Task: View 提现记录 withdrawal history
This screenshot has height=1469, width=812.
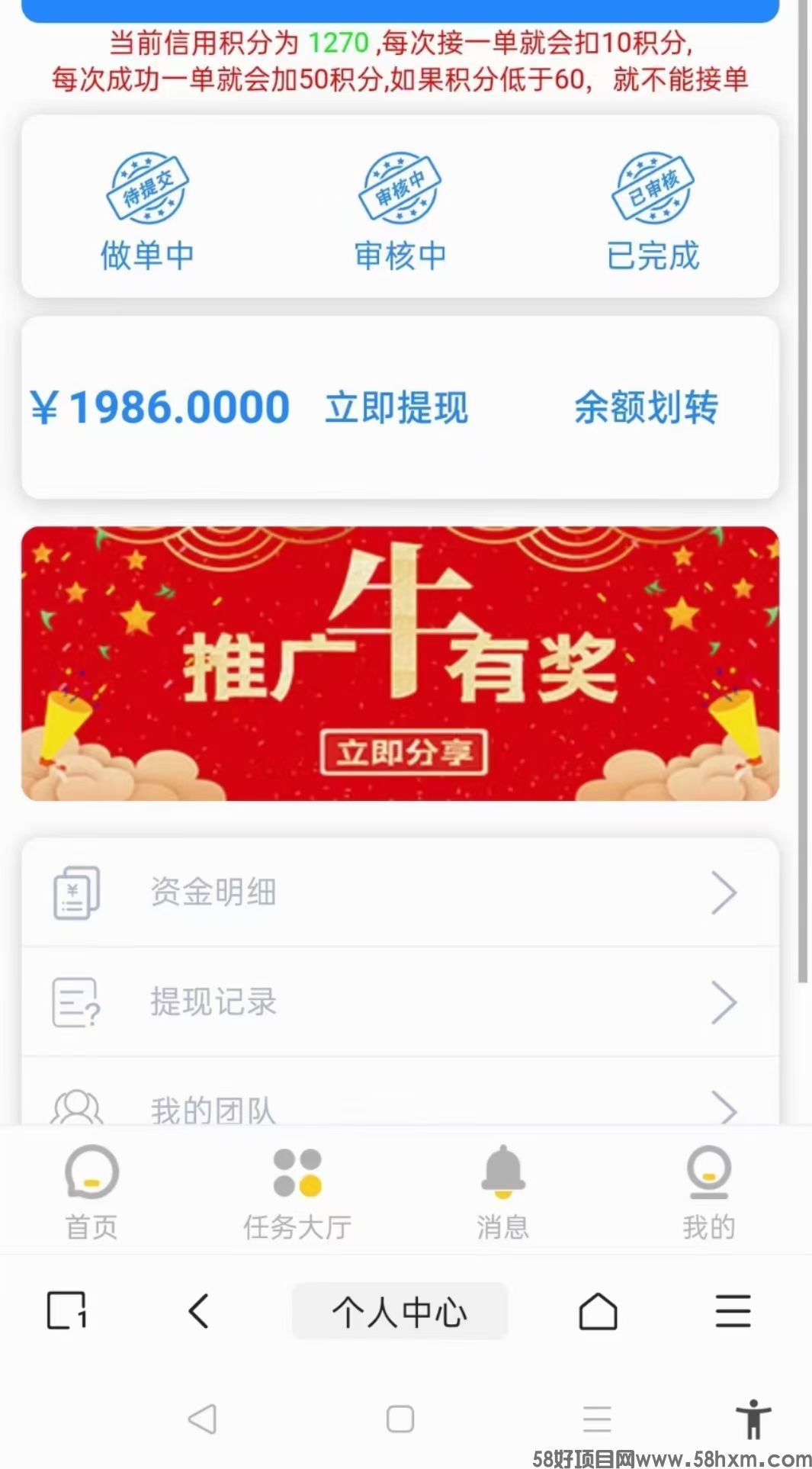Action: (400, 1001)
